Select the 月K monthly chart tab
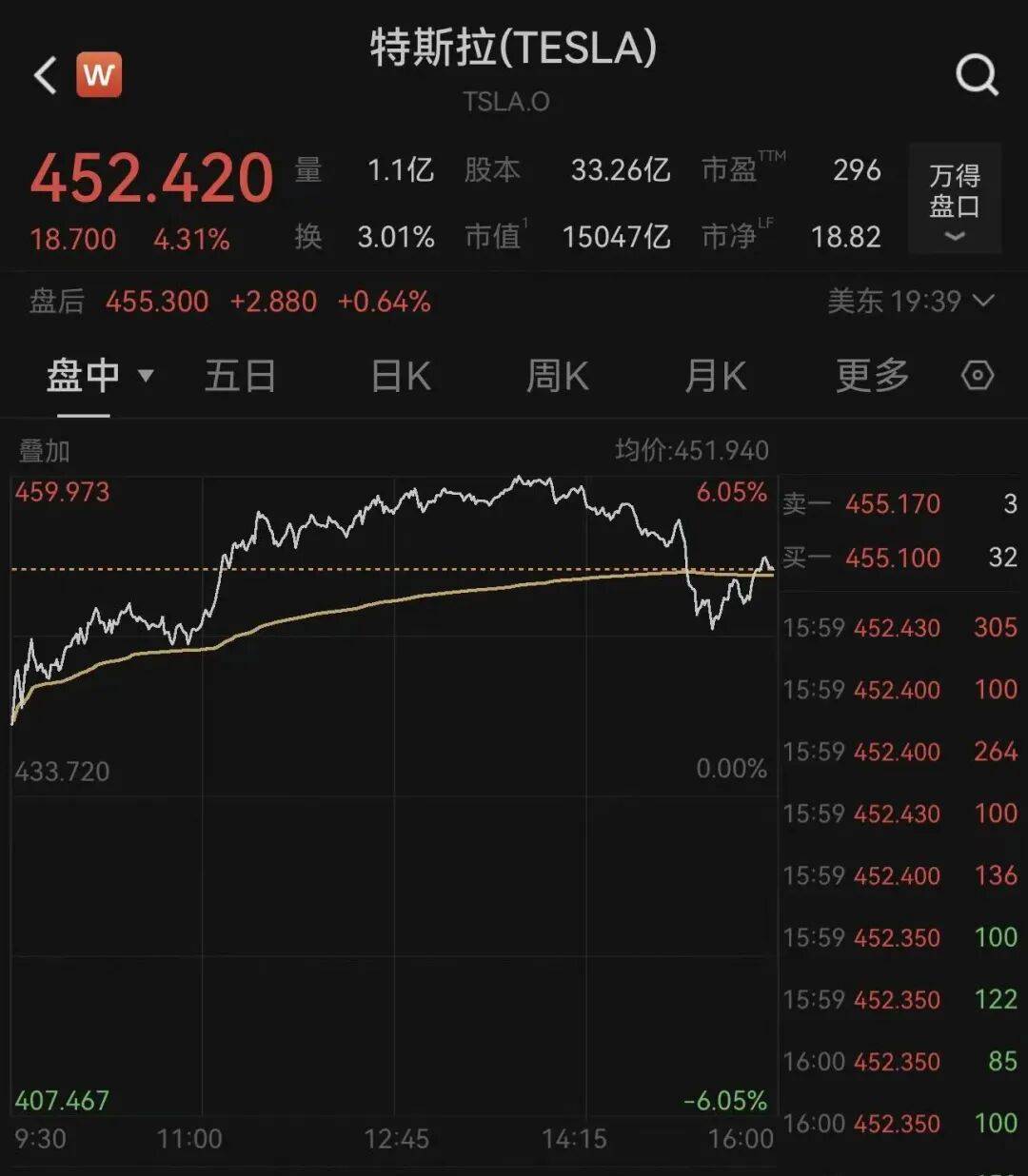This screenshot has width=1028, height=1176. pyautogui.click(x=714, y=376)
